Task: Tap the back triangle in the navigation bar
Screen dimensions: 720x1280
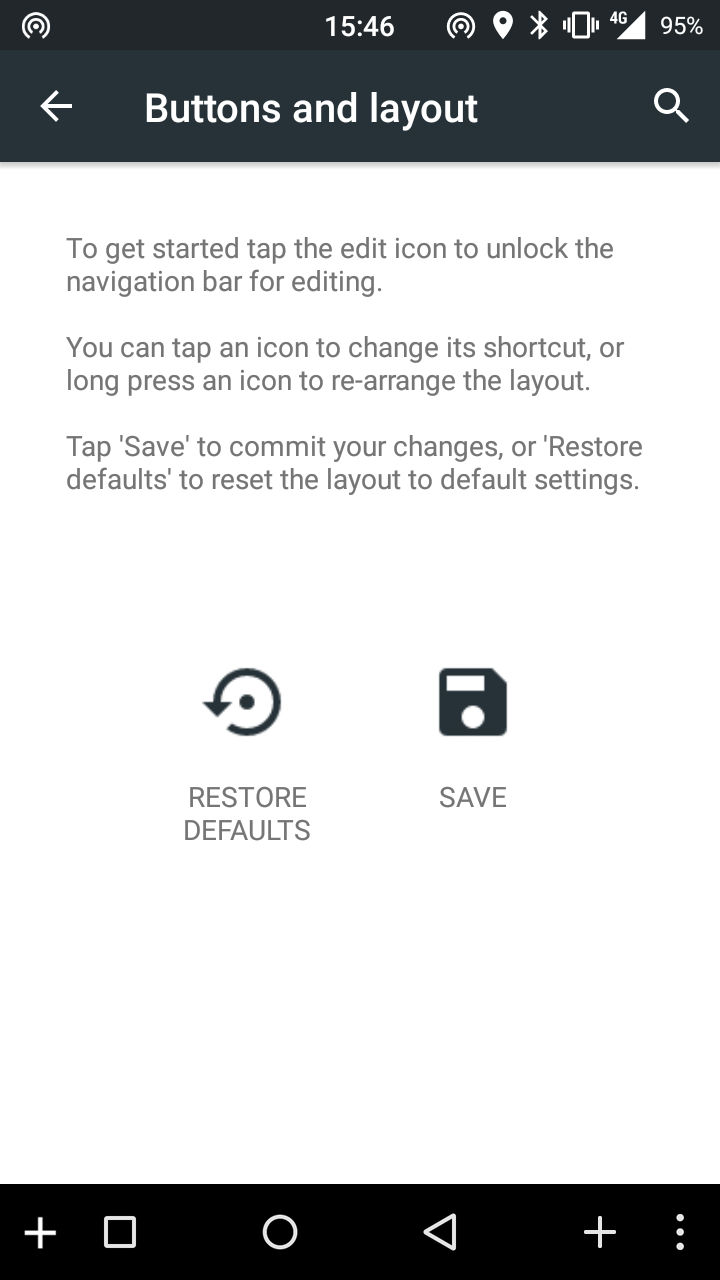Action: 440,1232
